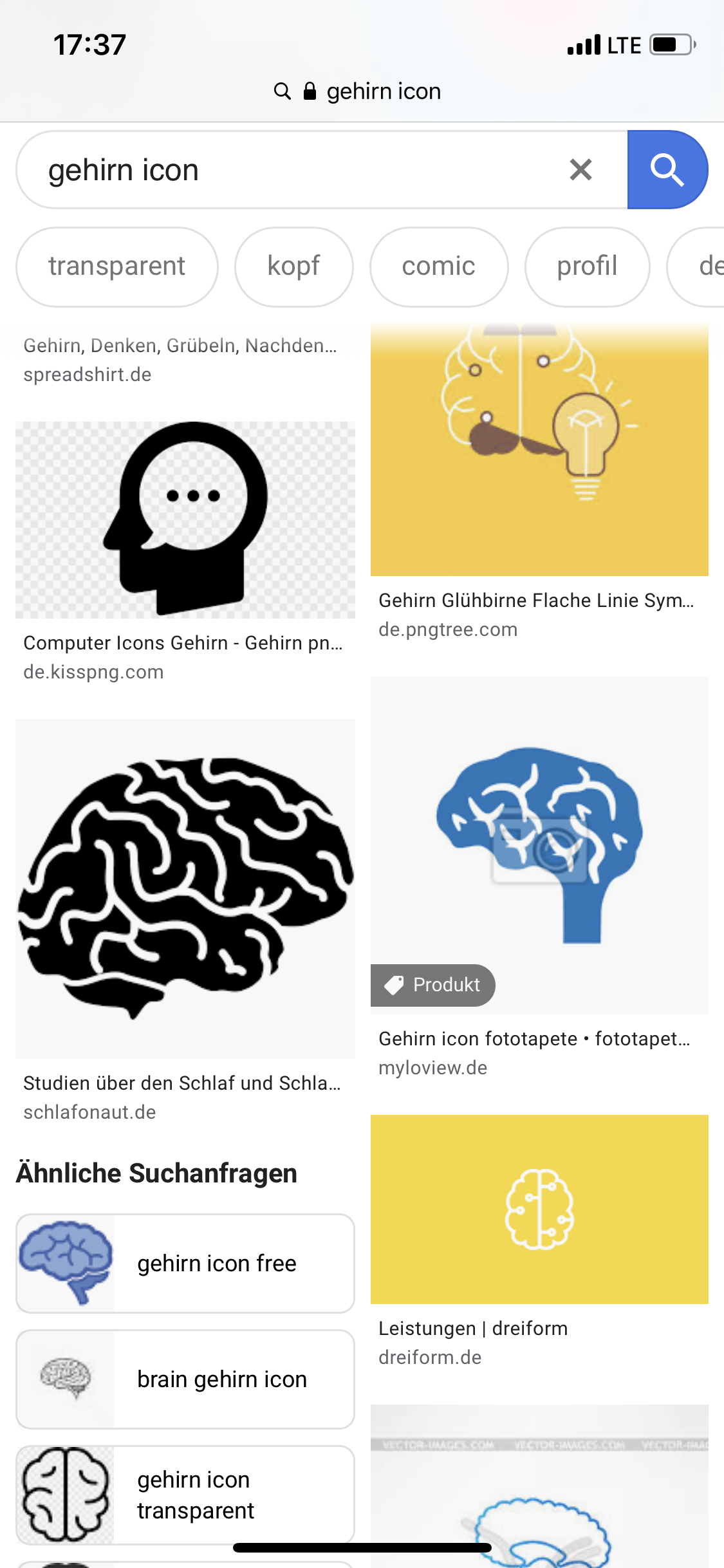Screen dimensions: 724x1568
Task: Search for gehirn icon free
Action: (185, 1263)
